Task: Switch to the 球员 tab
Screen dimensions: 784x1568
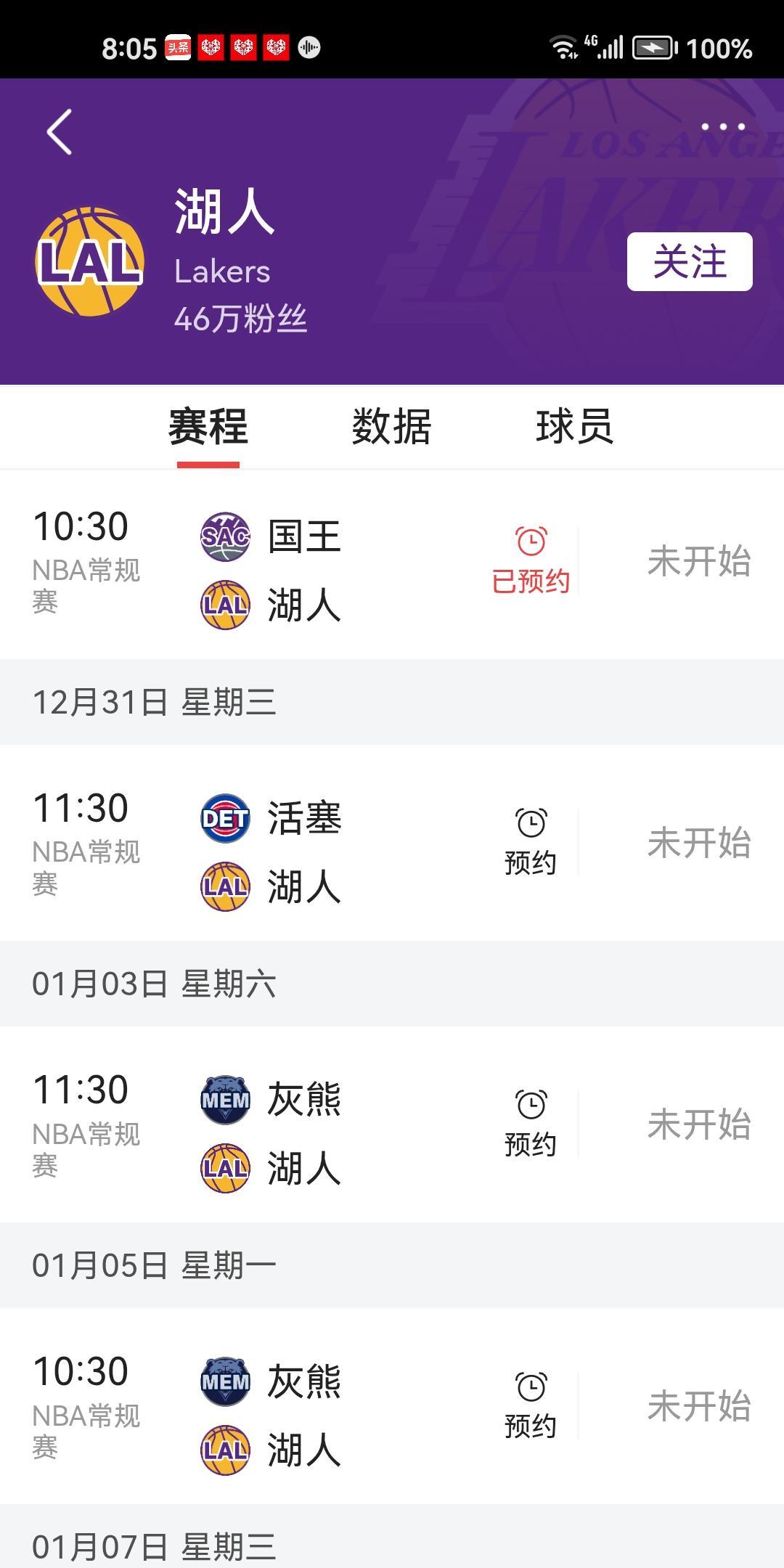Action: coord(574,426)
